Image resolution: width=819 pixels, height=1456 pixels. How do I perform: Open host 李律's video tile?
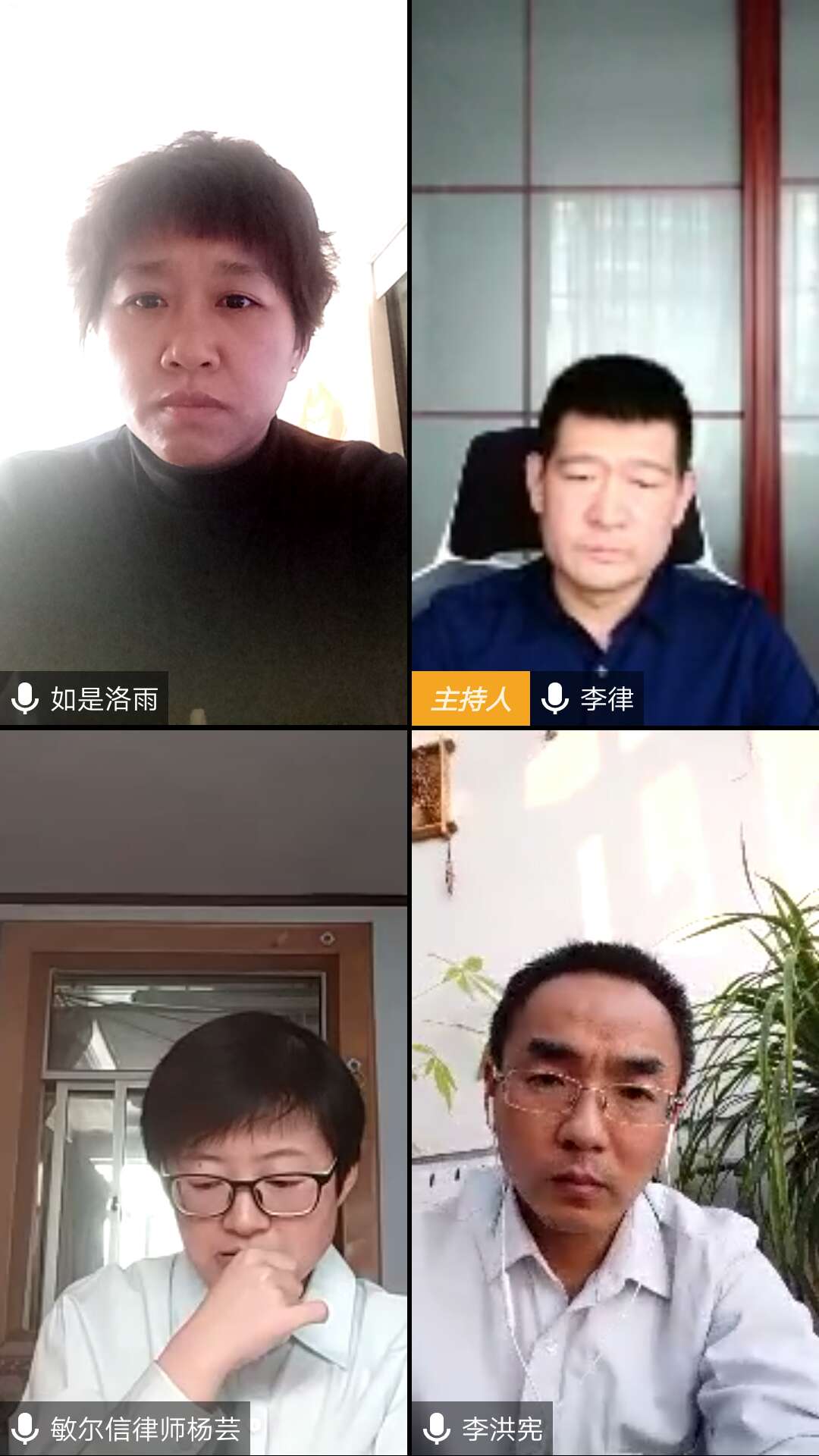coord(615,362)
